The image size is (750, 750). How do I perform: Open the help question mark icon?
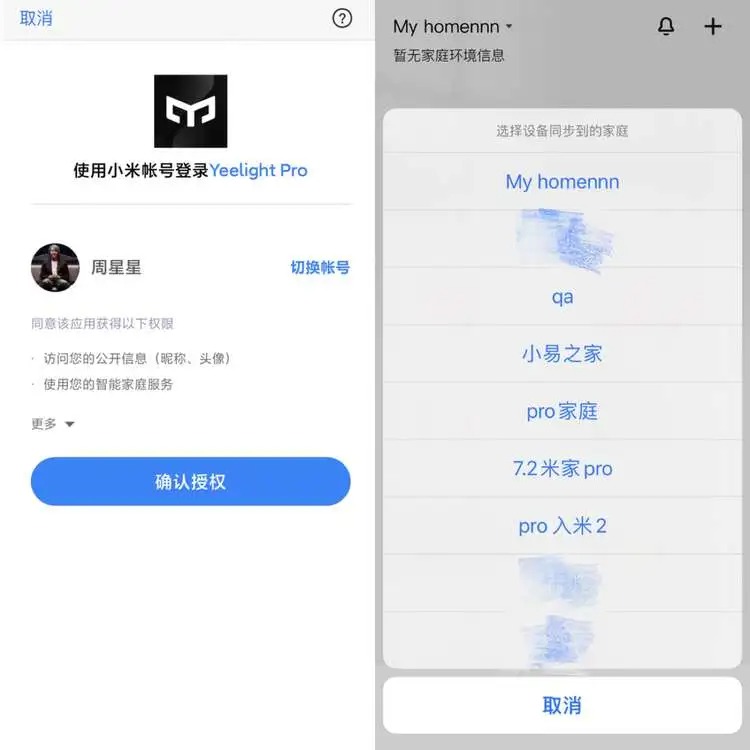[x=342, y=19]
